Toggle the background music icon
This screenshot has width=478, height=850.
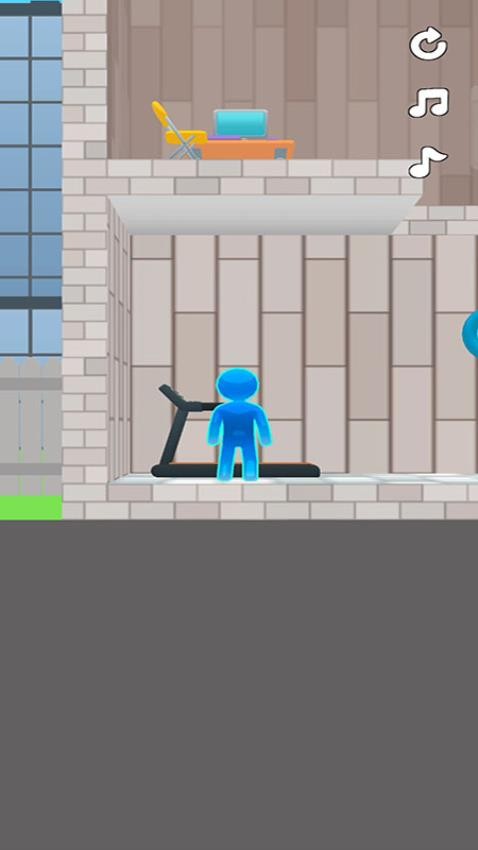(429, 103)
